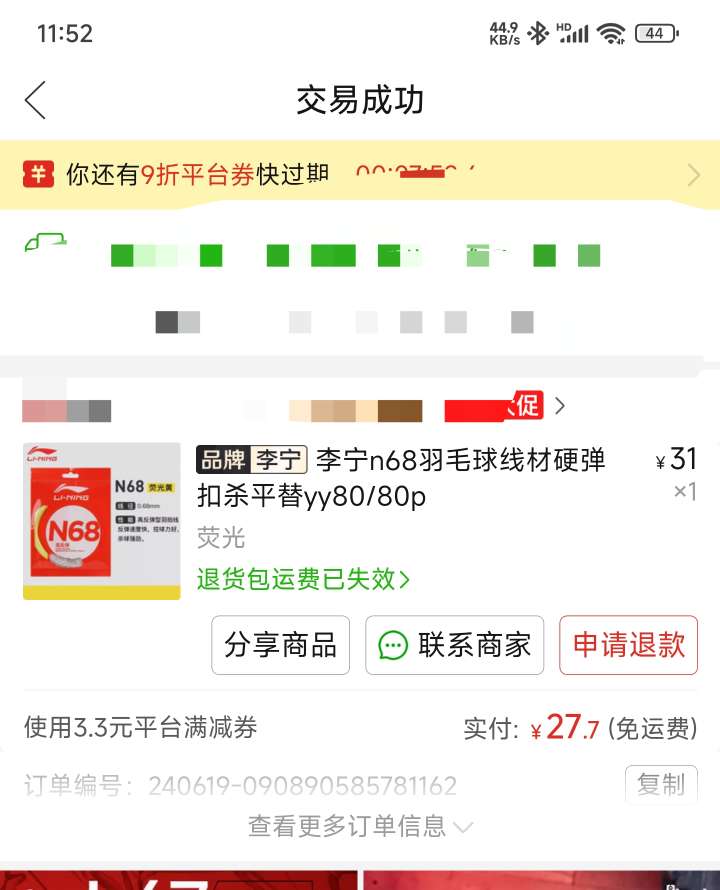This screenshot has height=890, width=720.
Task: Open 退货包运费已失效 details
Action: [303, 579]
